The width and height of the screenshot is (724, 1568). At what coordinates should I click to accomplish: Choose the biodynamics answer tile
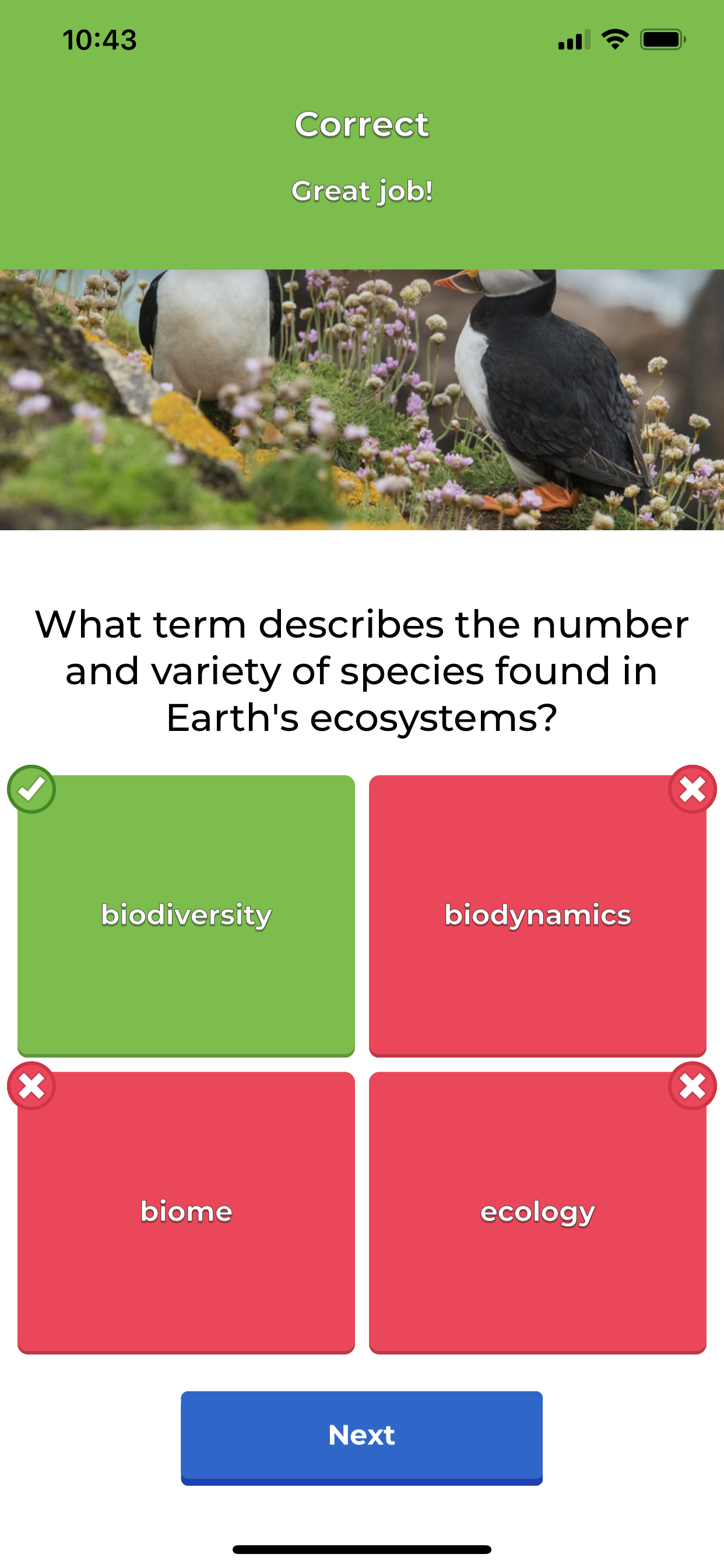click(x=537, y=915)
